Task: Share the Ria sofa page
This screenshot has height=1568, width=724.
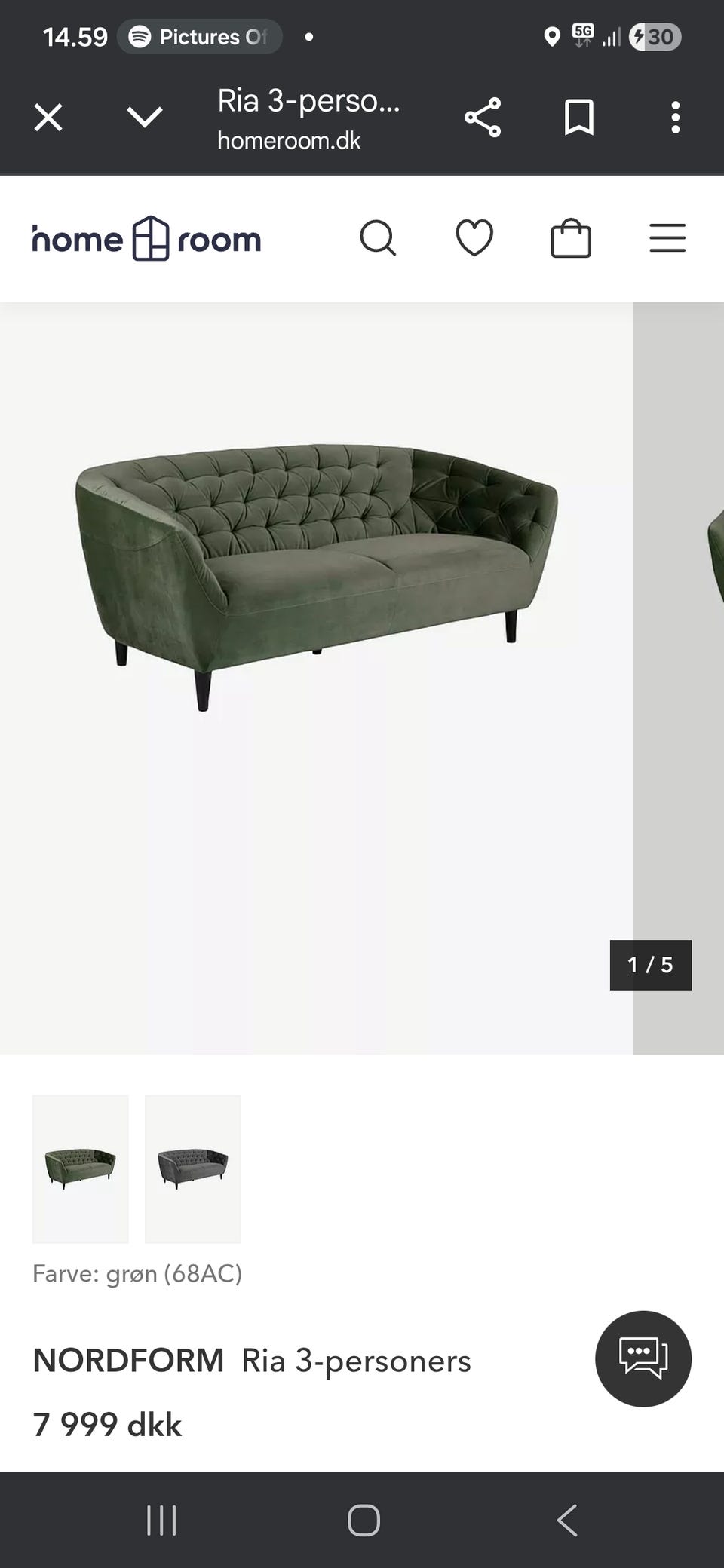Action: coord(483,118)
